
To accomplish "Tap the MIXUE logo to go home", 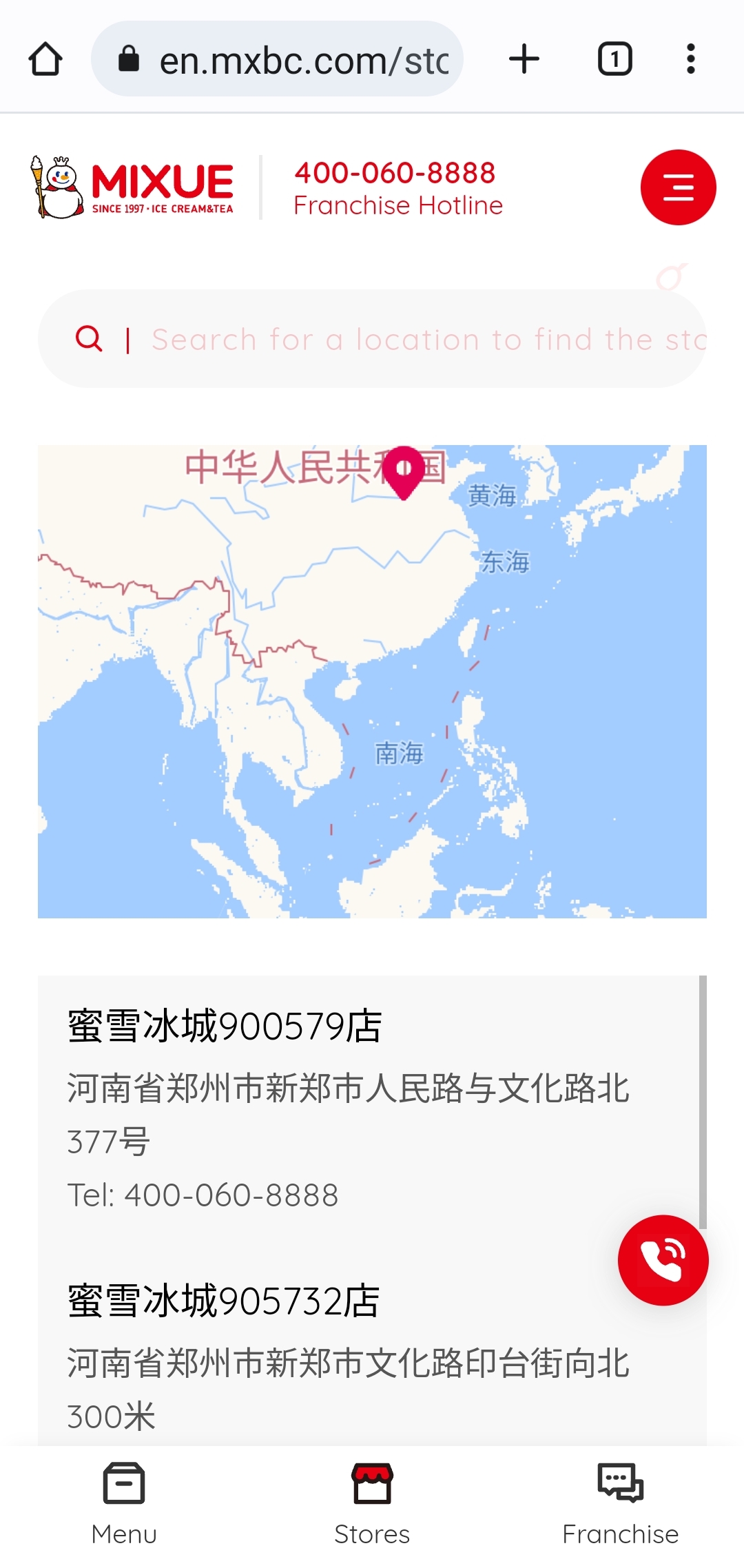I will click(132, 187).
